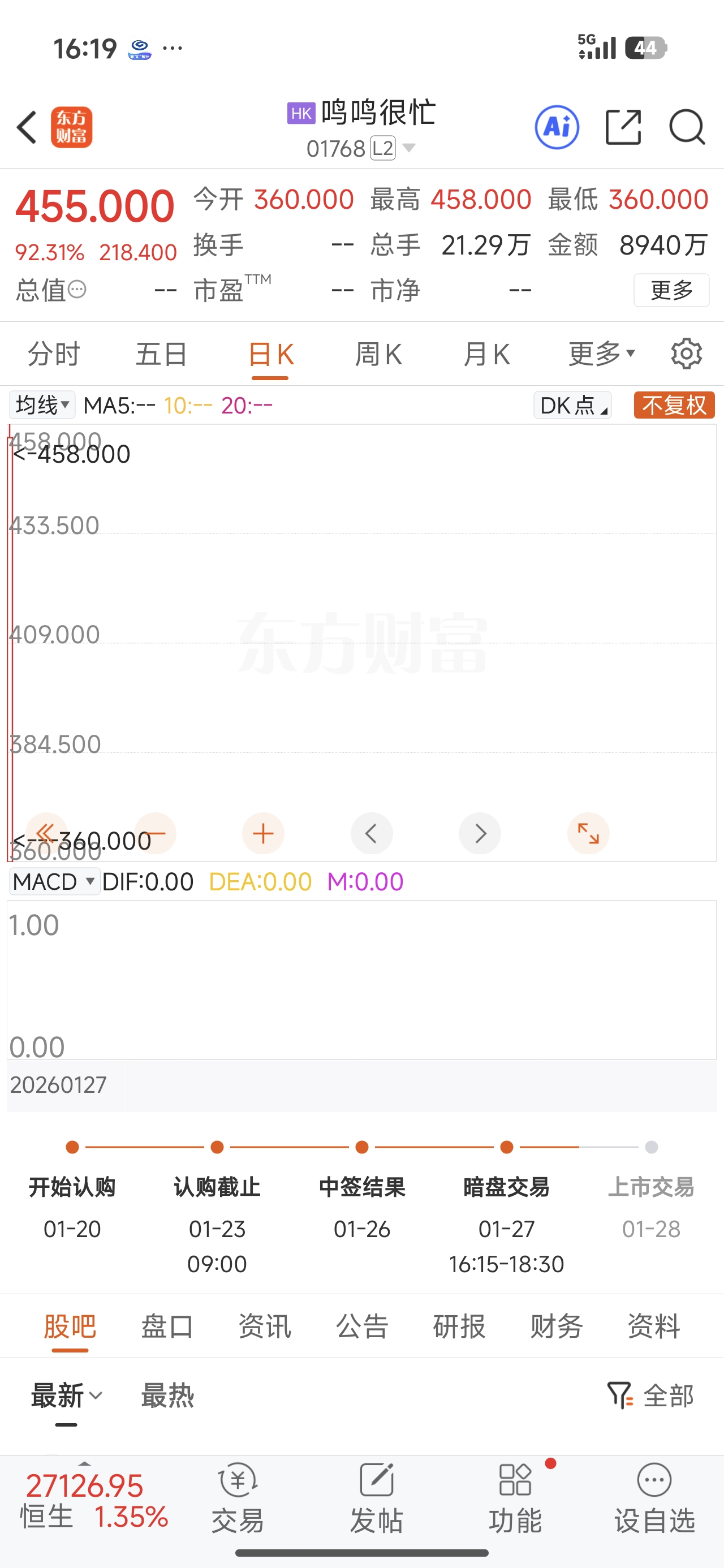Tap the 不复权 adjustment button

click(x=674, y=405)
